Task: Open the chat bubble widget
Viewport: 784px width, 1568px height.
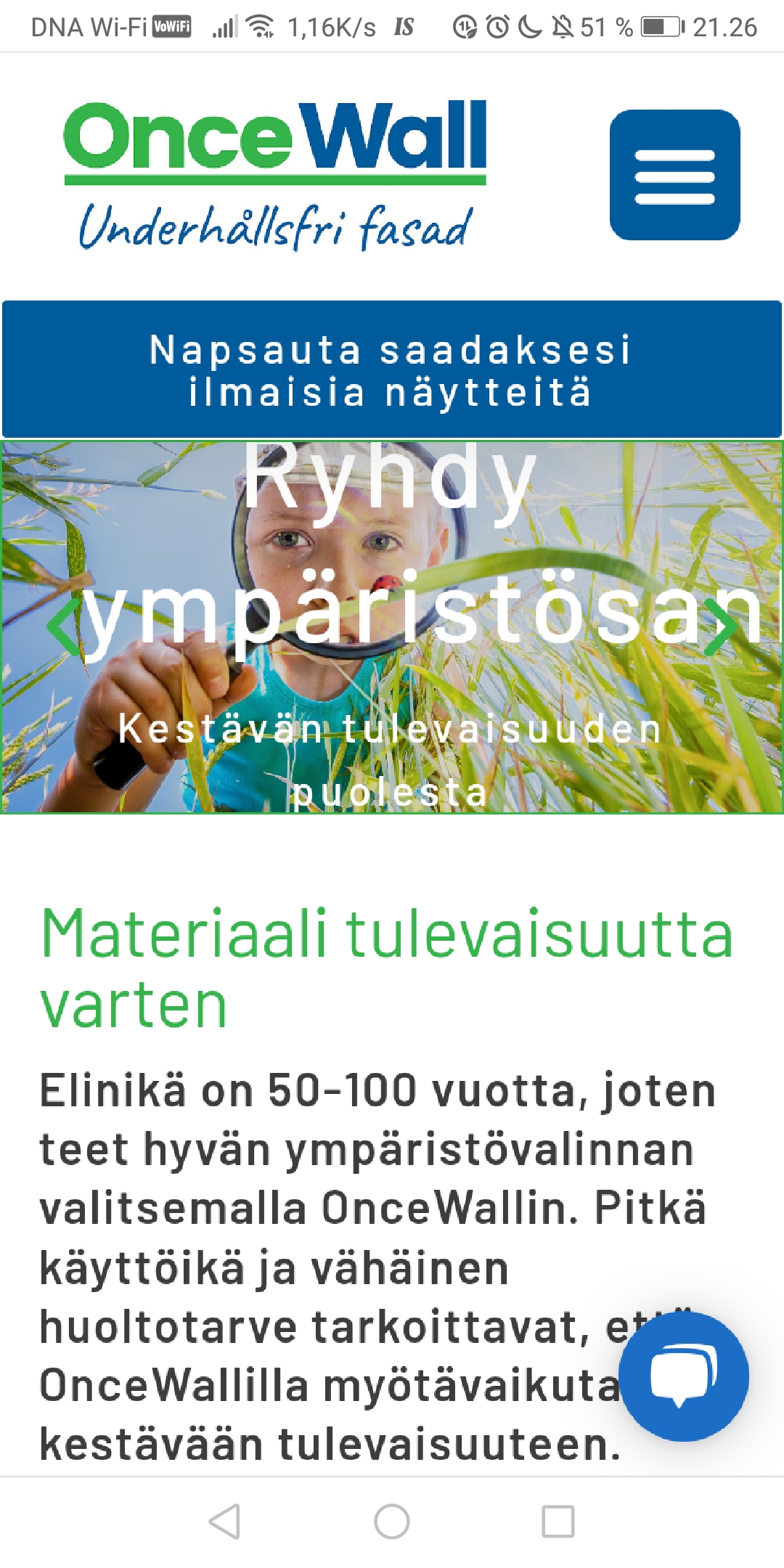Action: tap(682, 1376)
